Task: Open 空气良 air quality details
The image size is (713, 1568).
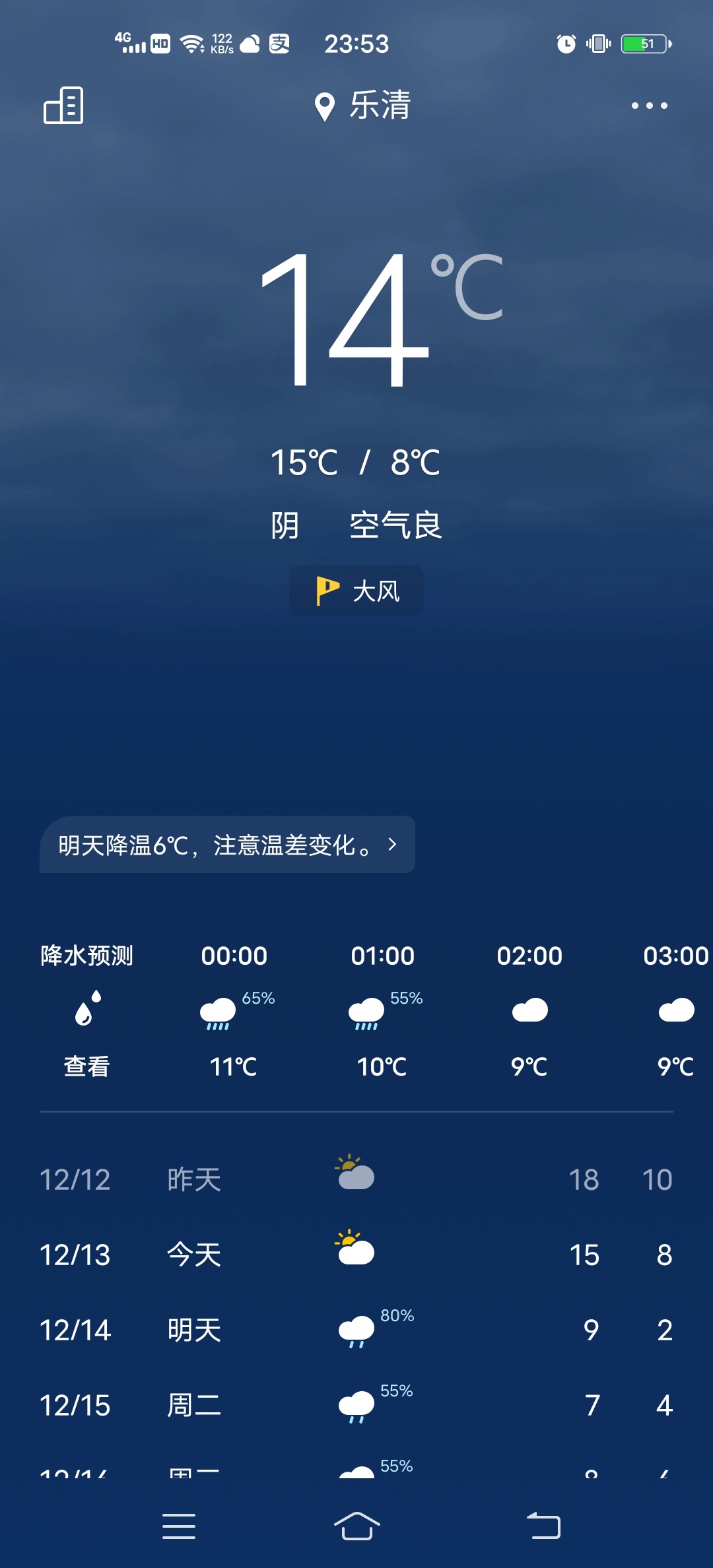Action: tap(395, 525)
